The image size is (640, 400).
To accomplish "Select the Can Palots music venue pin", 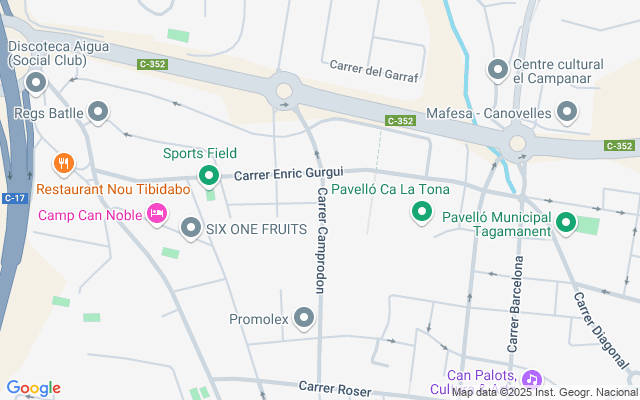I will tap(531, 378).
